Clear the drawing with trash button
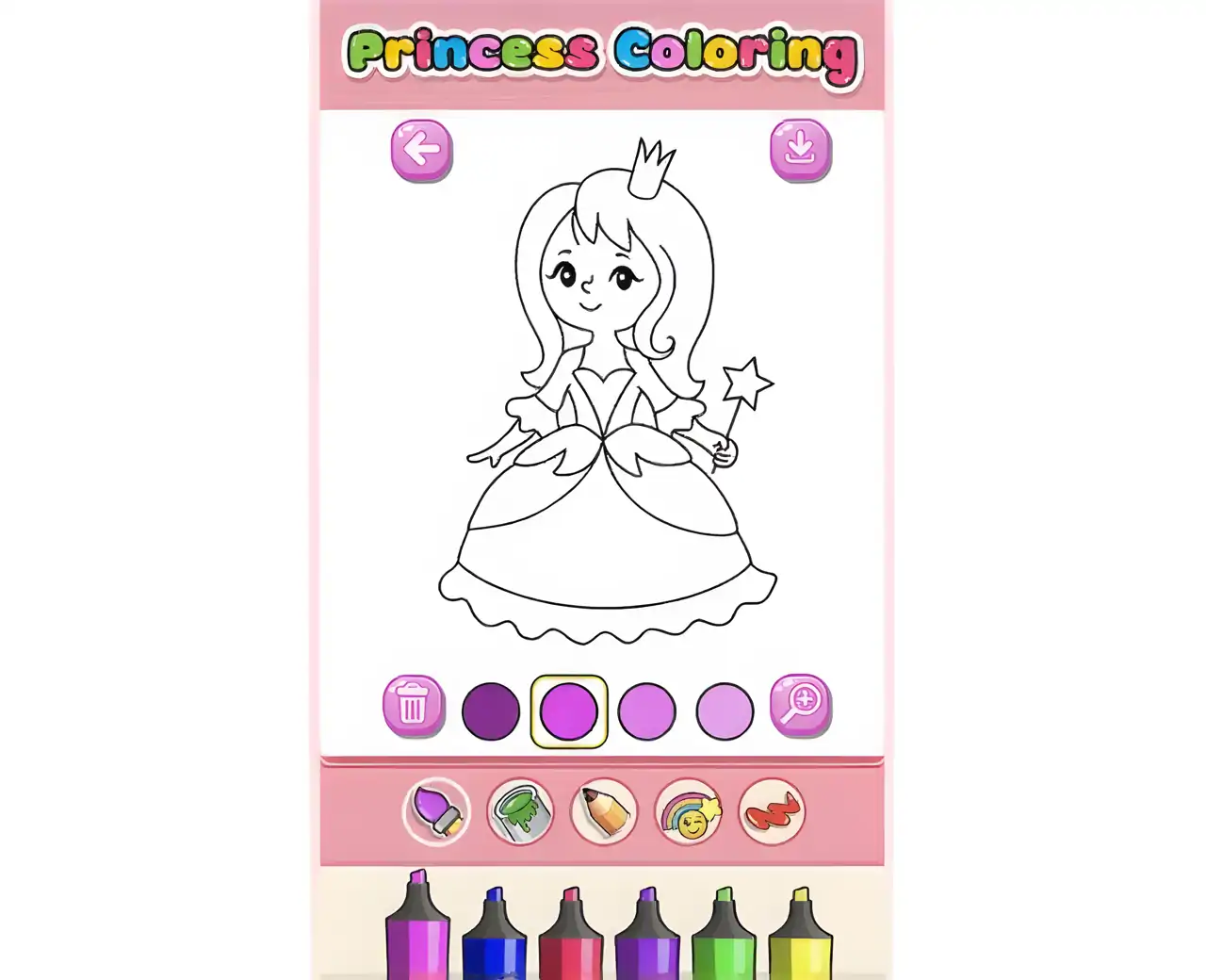The height and width of the screenshot is (980, 1206). coord(413,705)
